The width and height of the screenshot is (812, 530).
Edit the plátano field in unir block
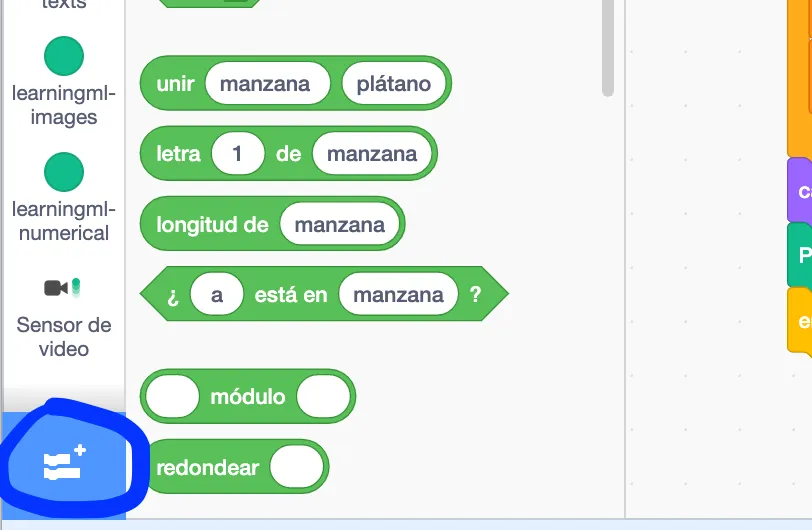(393, 84)
